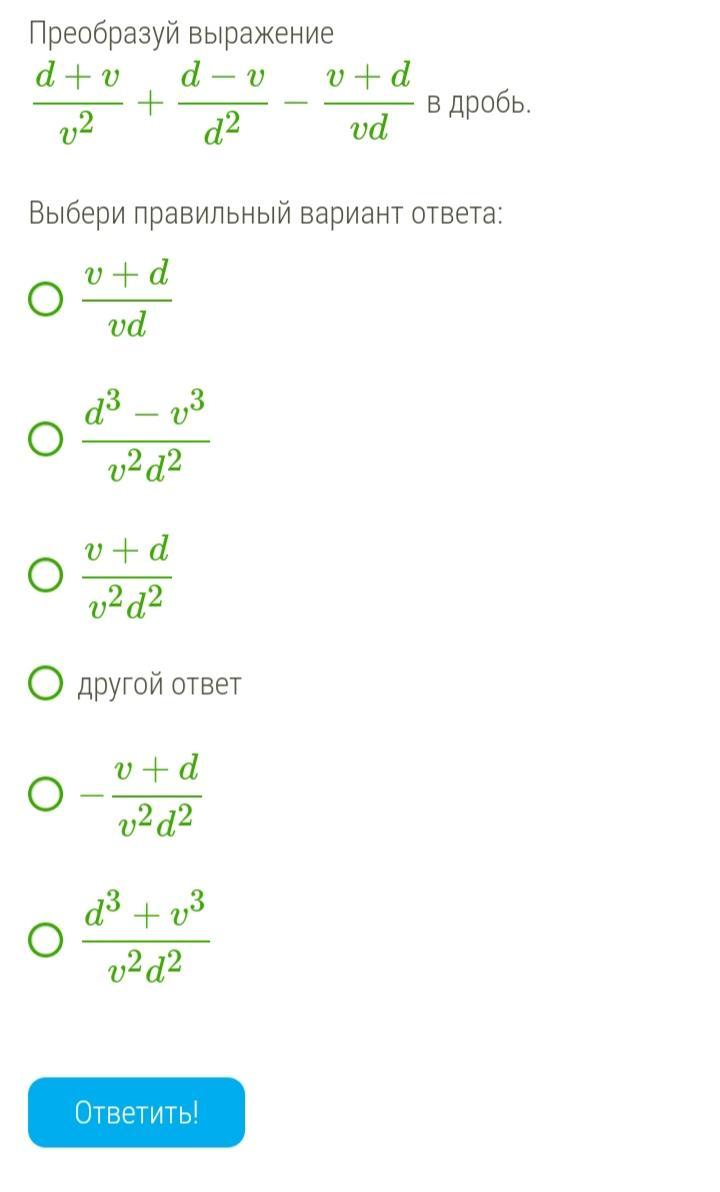Viewport: 720px width, 1192px height.
Task: Pick the positive (v+d)/v²d² option
Action: tap(46, 575)
